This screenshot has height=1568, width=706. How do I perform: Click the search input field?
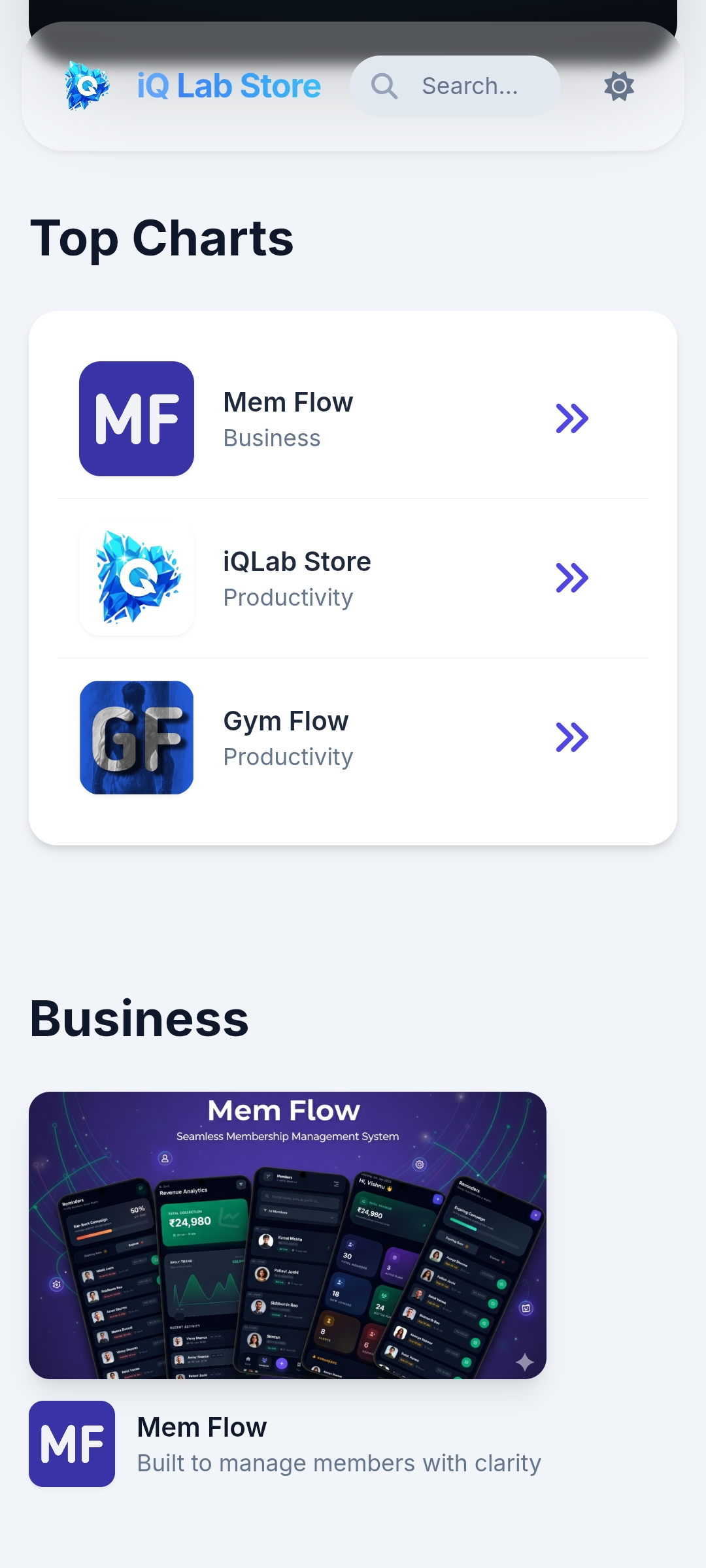click(x=469, y=86)
